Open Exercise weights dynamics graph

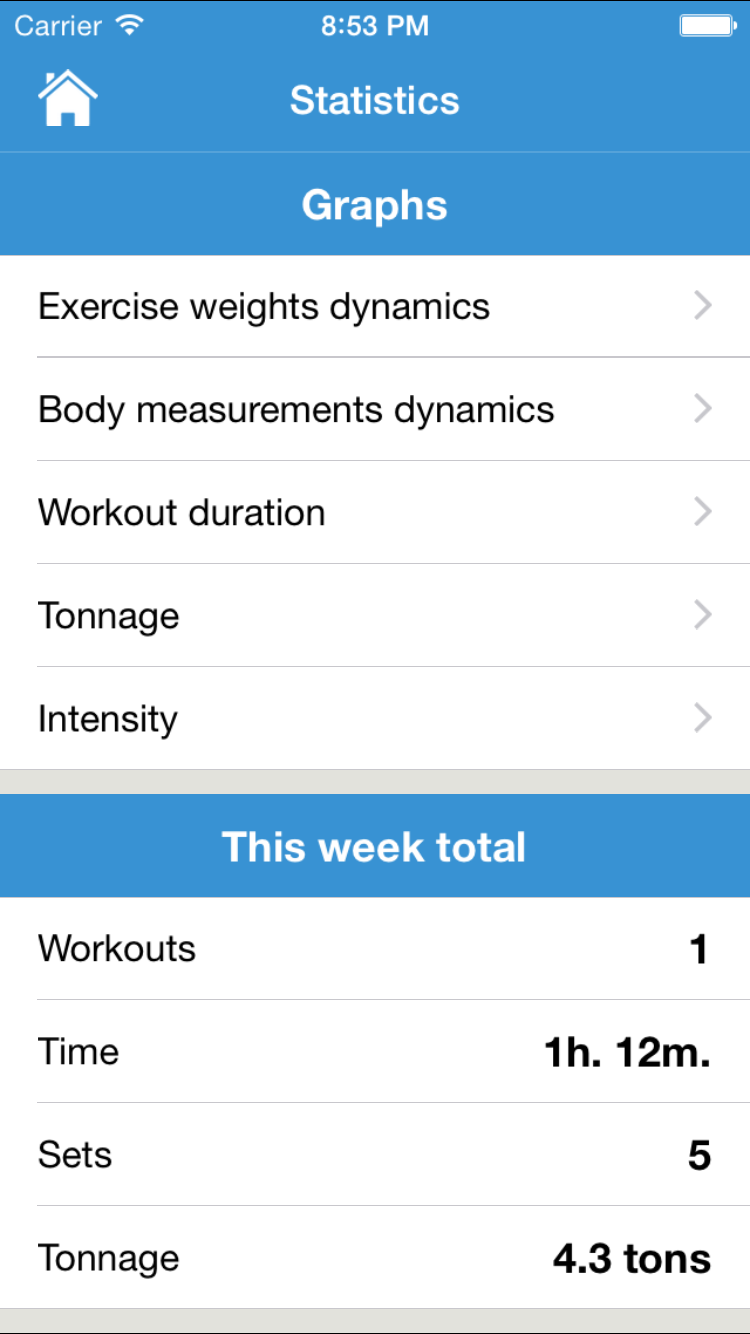click(x=374, y=306)
